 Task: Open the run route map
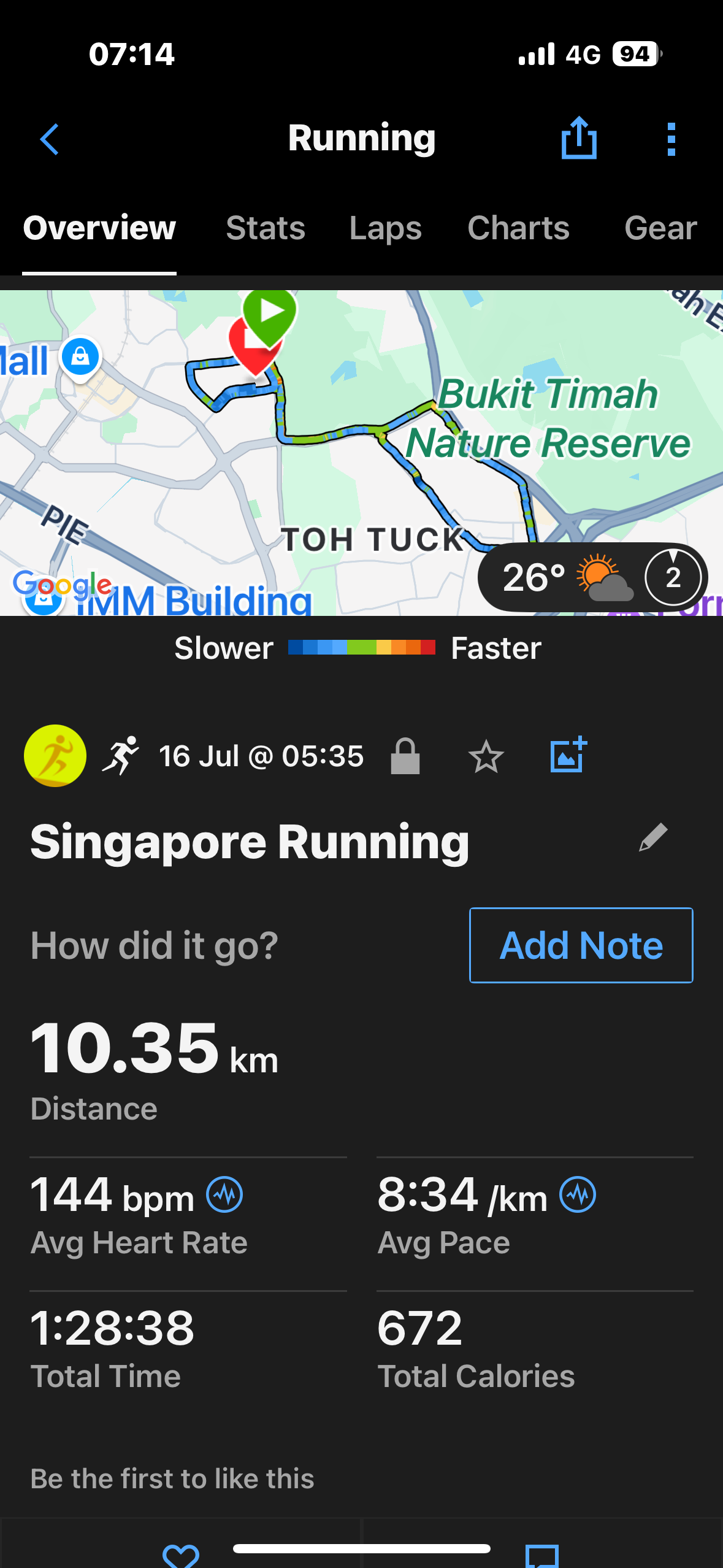click(361, 453)
